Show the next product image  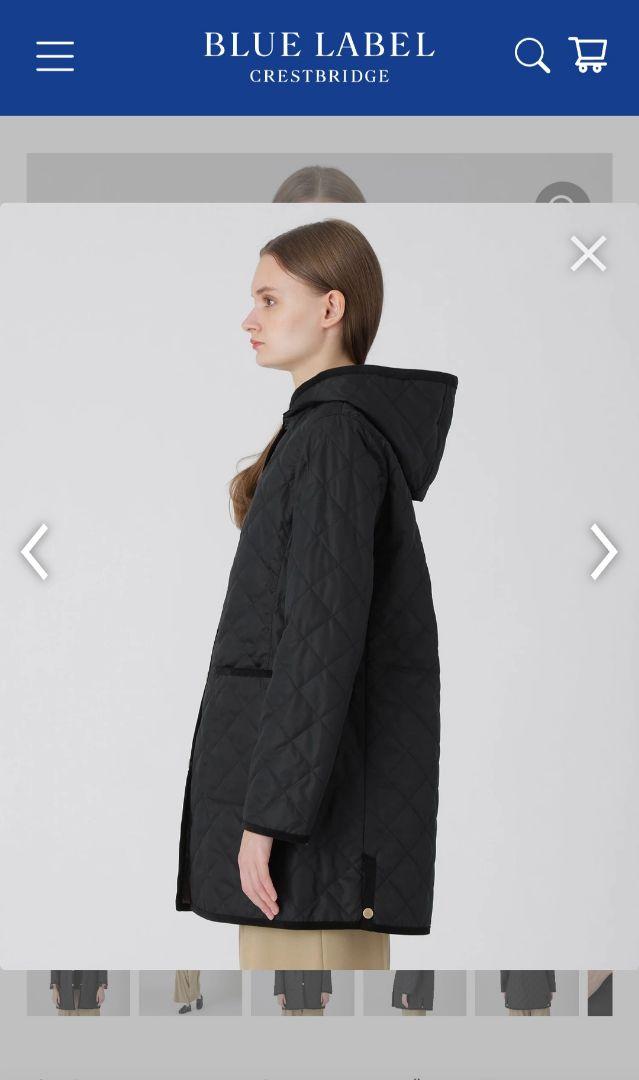(x=603, y=551)
